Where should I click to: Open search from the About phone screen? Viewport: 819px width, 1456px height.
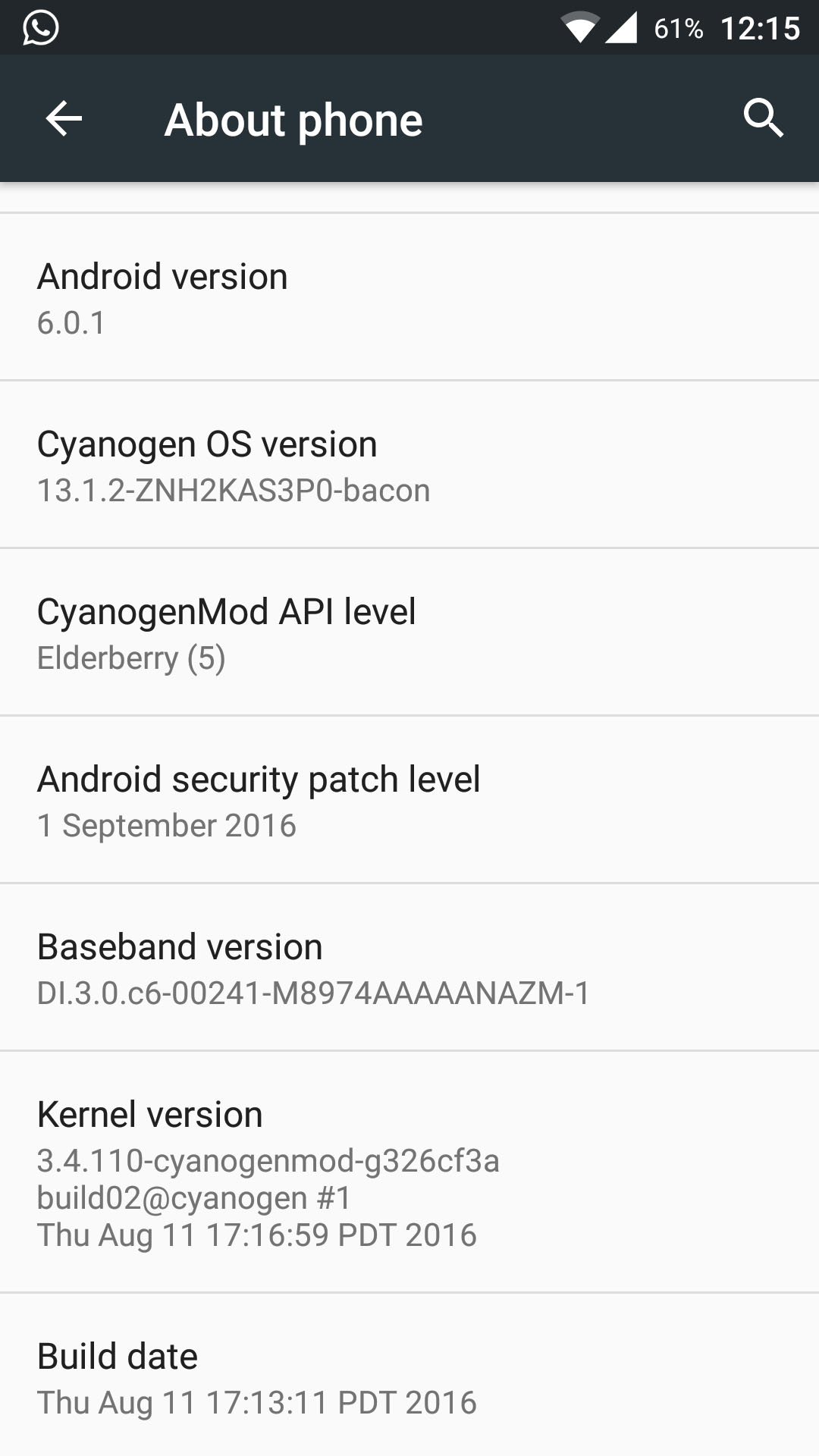click(764, 118)
